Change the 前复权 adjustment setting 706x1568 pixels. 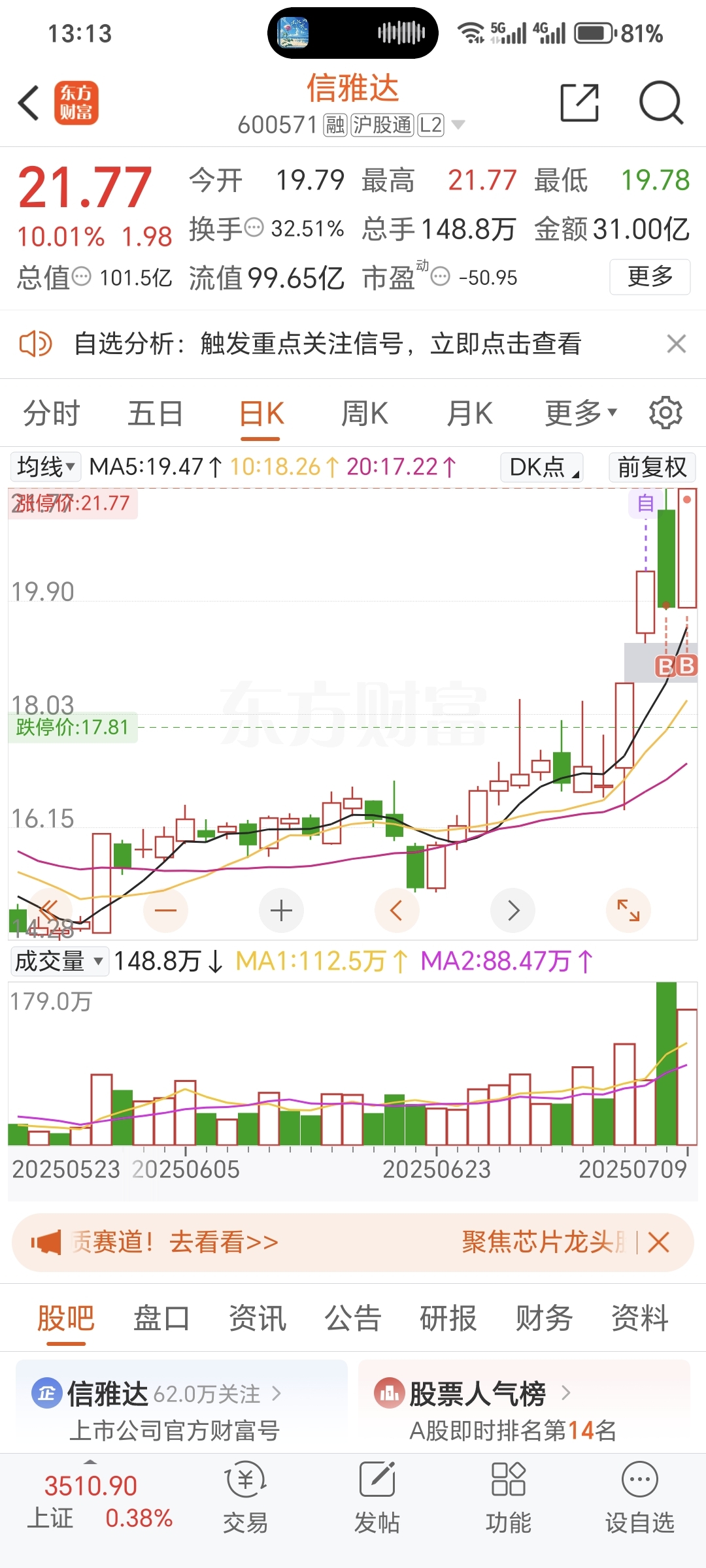point(652,467)
